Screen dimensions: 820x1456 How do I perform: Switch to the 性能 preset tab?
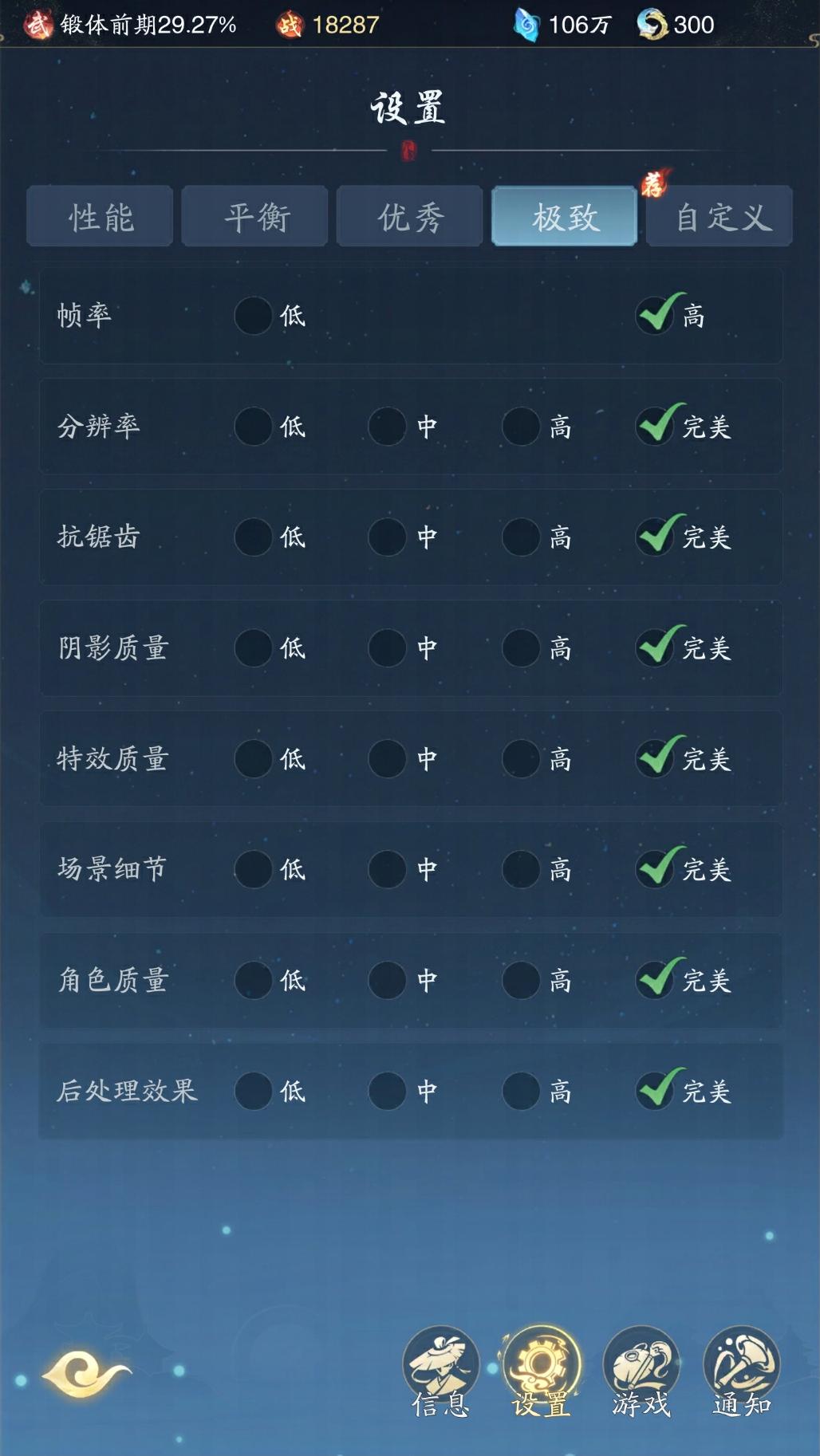(x=100, y=217)
